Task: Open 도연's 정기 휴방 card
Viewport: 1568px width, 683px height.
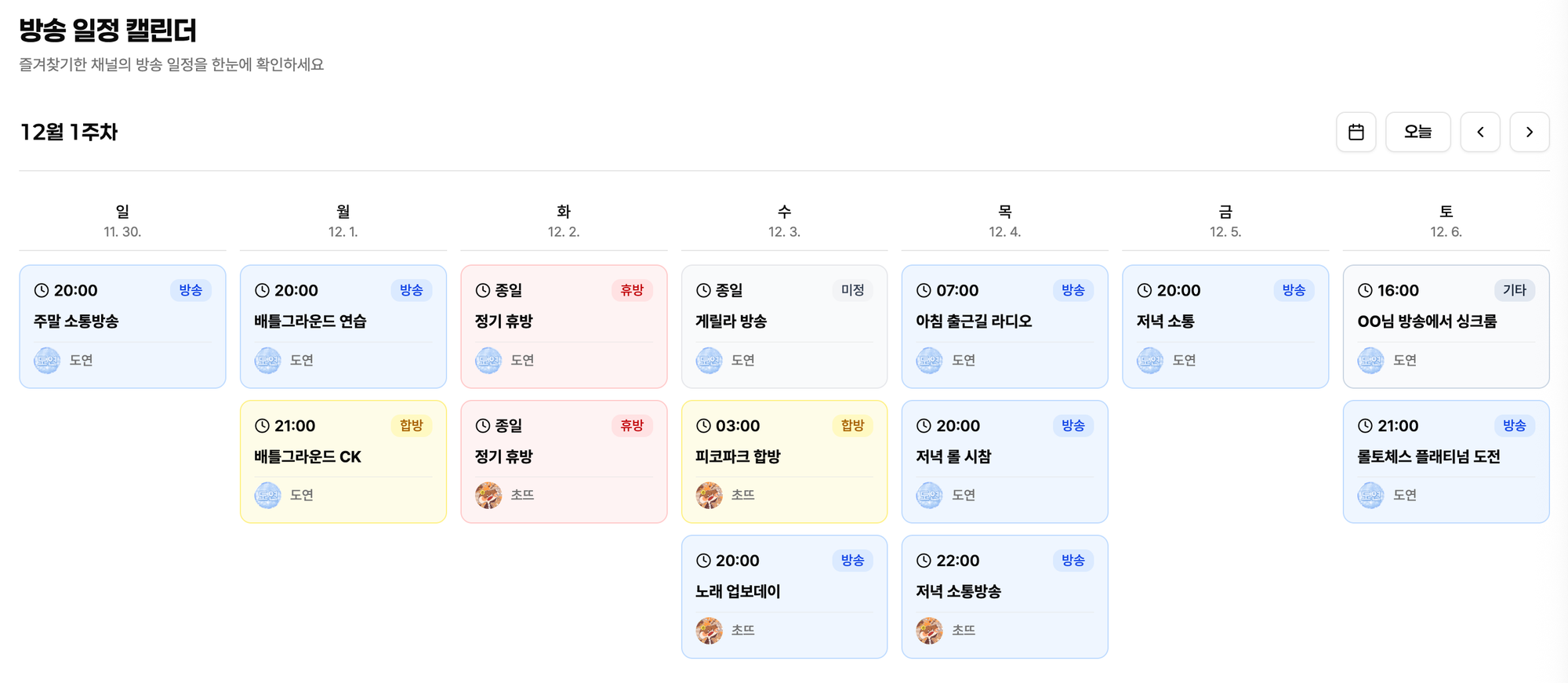Action: 564,326
